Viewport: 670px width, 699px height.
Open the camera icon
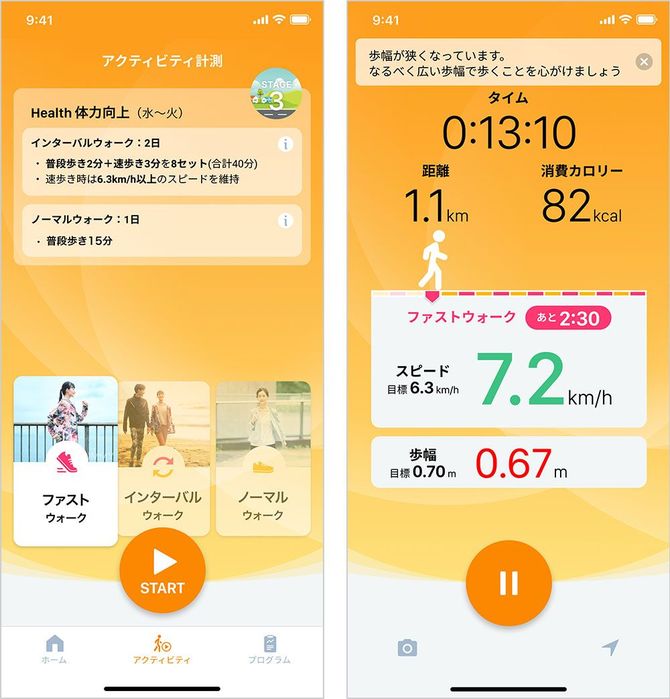407,648
